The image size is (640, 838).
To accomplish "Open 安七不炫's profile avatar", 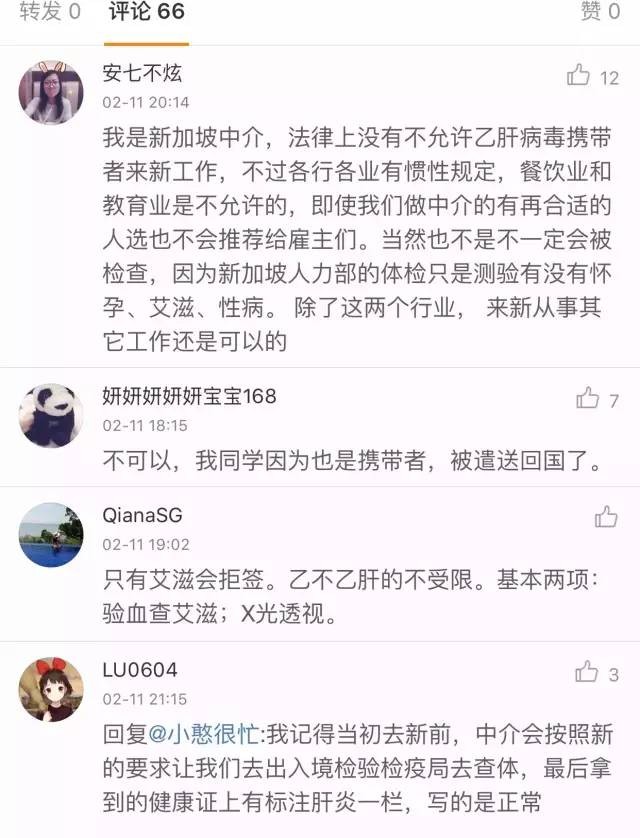I will [x=51, y=92].
